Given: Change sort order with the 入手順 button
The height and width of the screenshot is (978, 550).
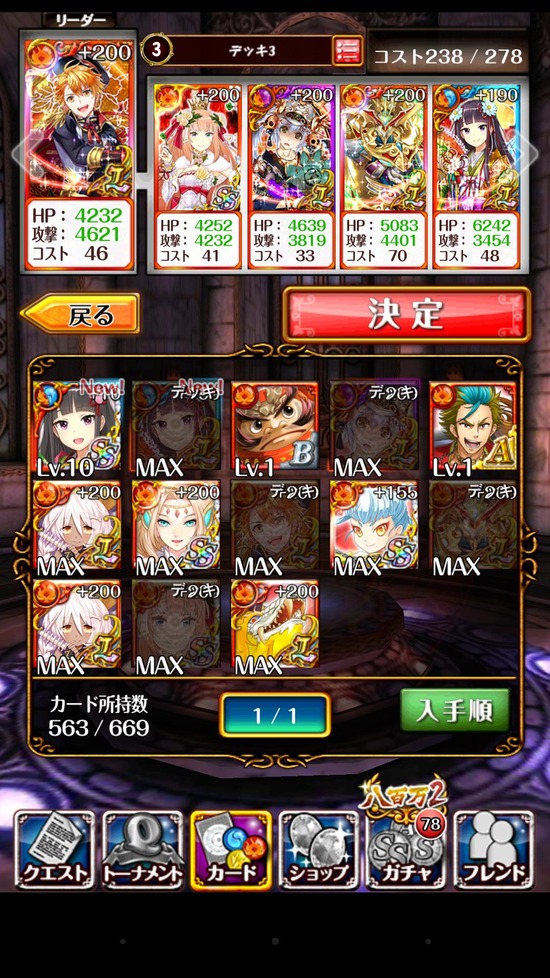Looking at the screenshot, I should (455, 710).
